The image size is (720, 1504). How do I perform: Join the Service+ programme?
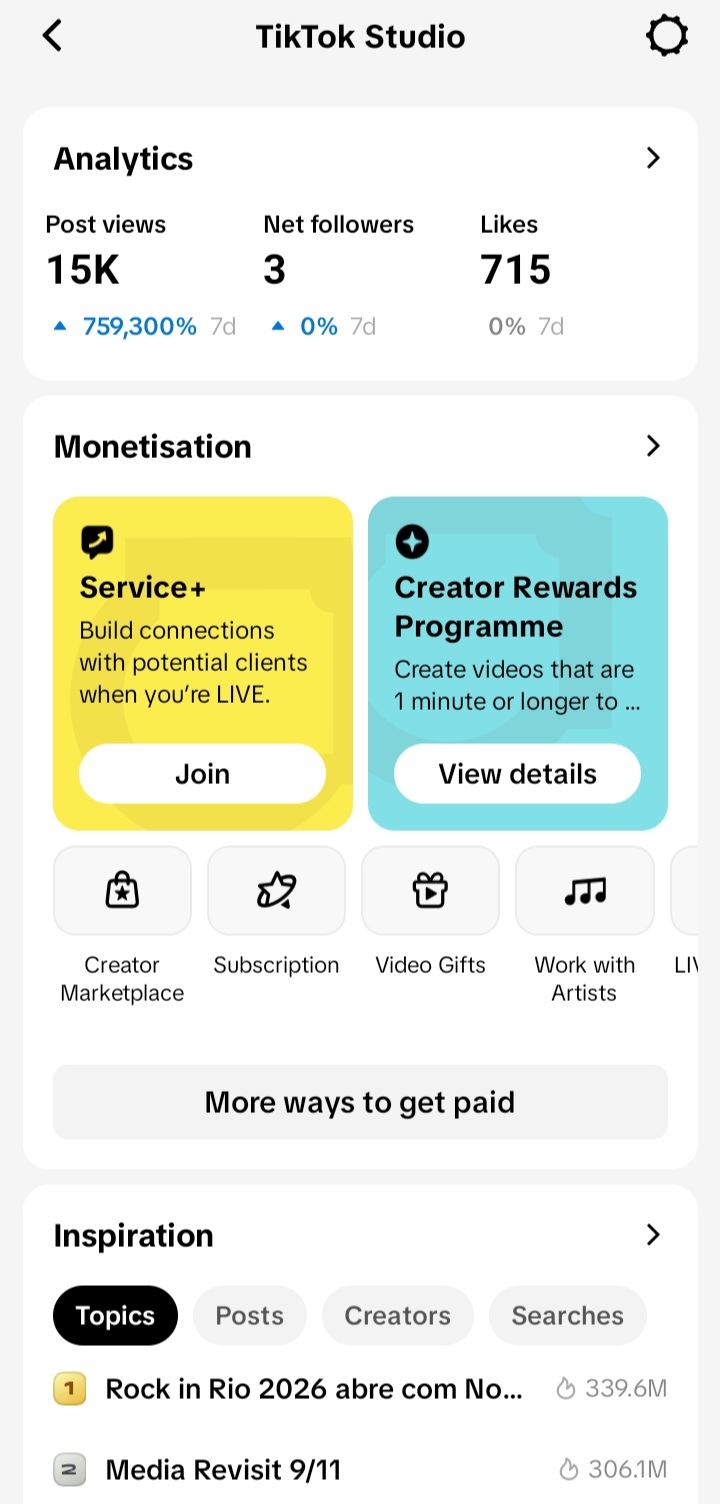203,774
